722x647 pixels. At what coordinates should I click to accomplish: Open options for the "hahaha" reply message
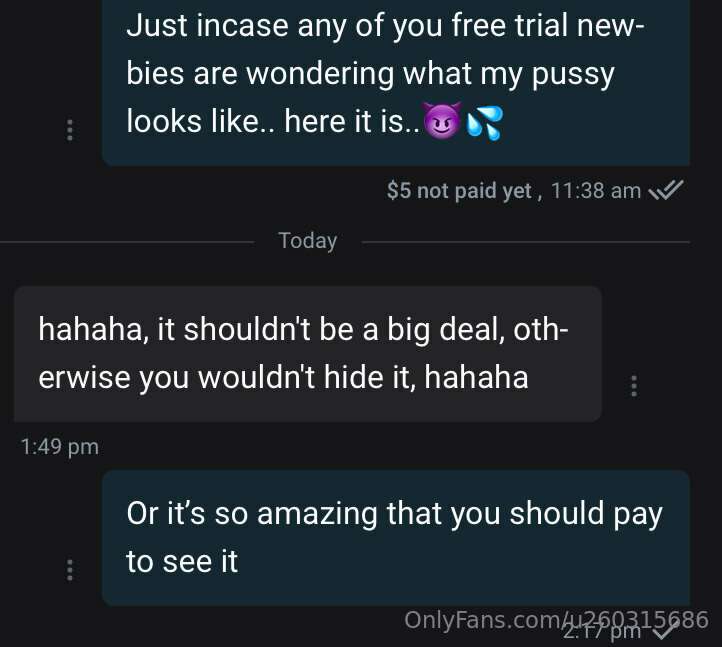tap(633, 386)
